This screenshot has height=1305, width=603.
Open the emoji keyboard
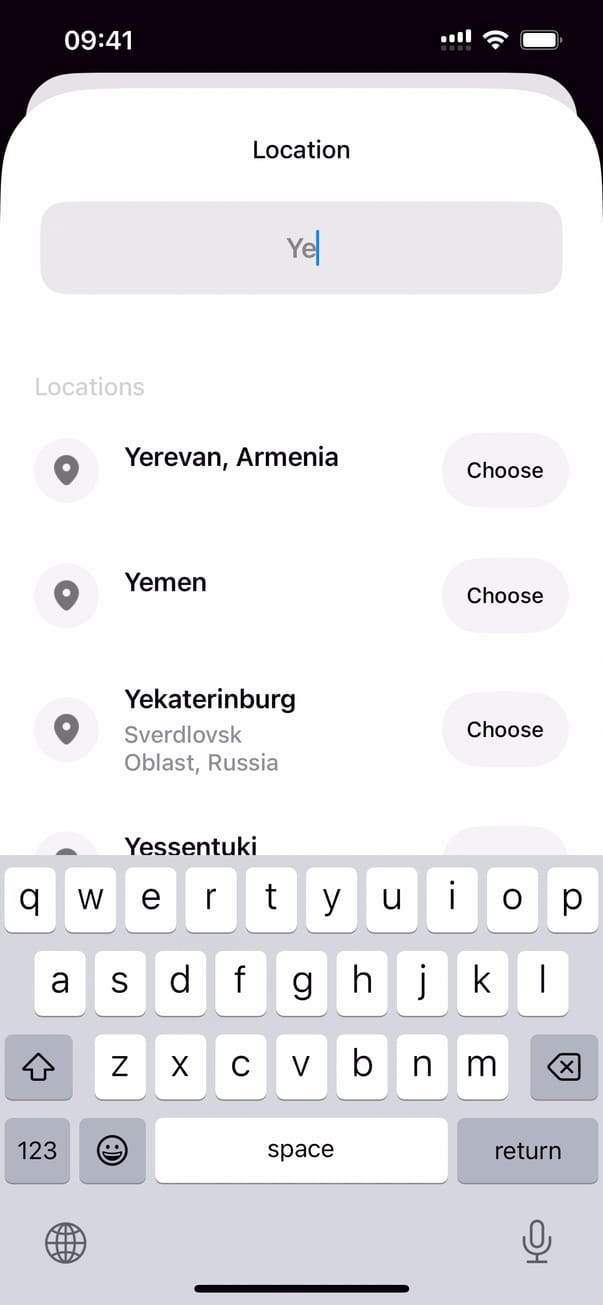coord(112,1150)
